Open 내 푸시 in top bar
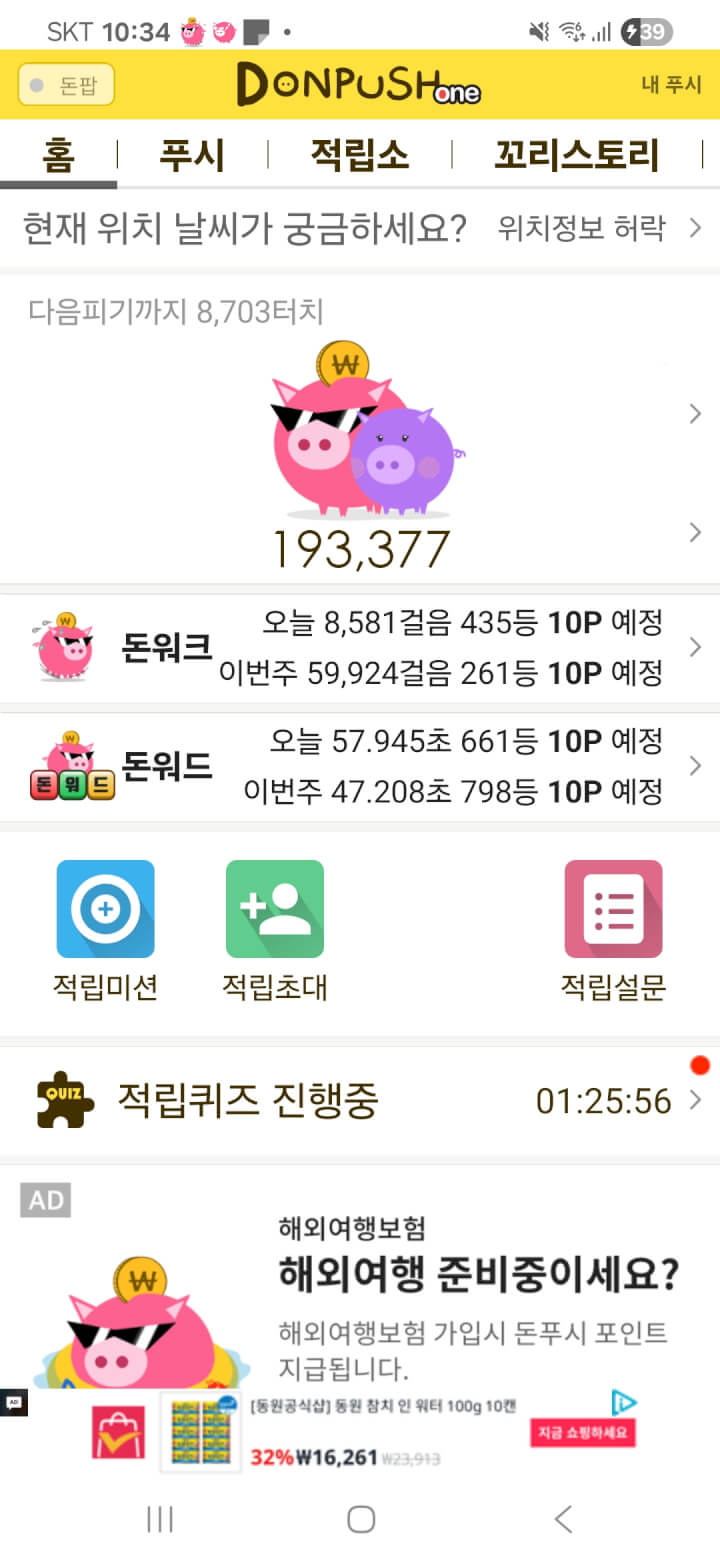Screen dimensions: 720x1560 click(671, 85)
